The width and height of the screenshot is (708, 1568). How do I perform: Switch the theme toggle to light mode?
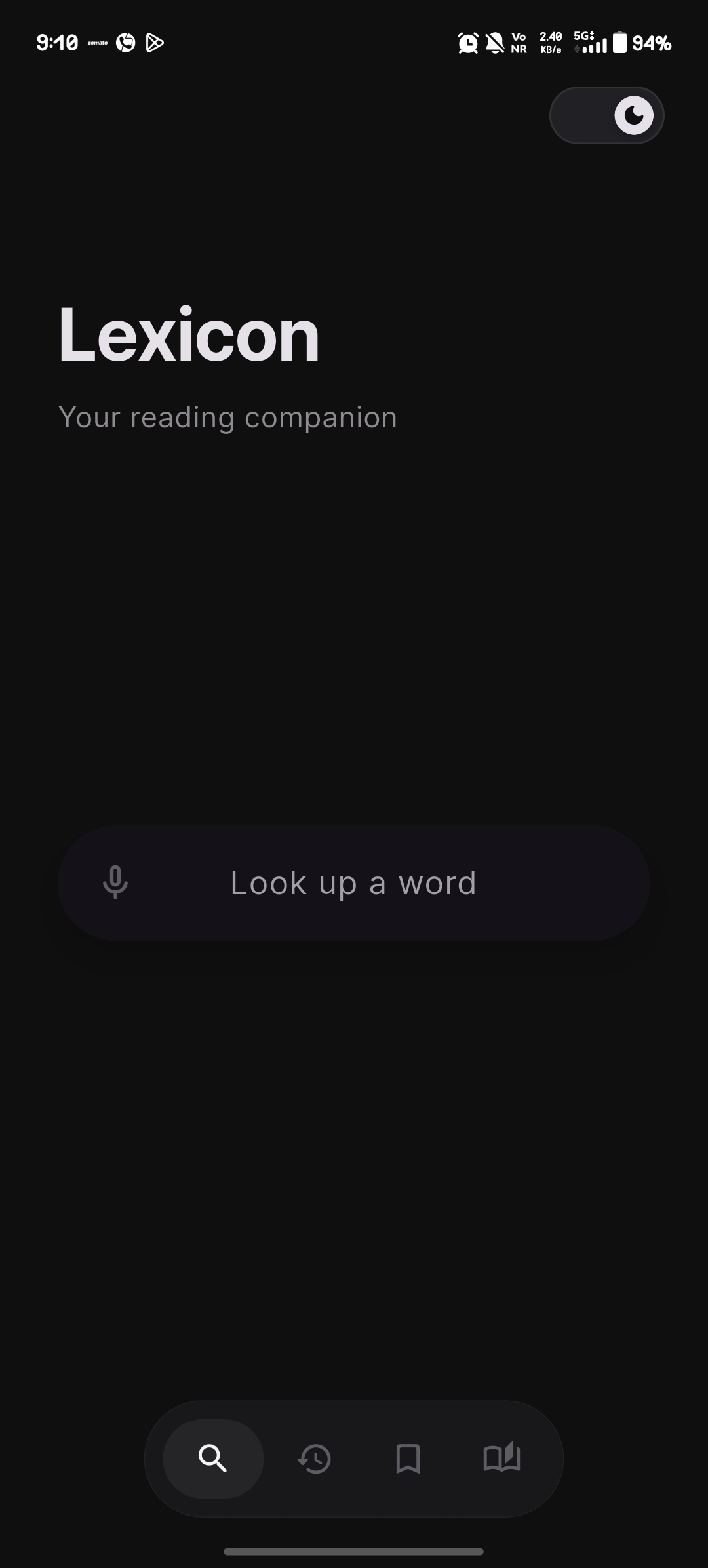point(606,115)
